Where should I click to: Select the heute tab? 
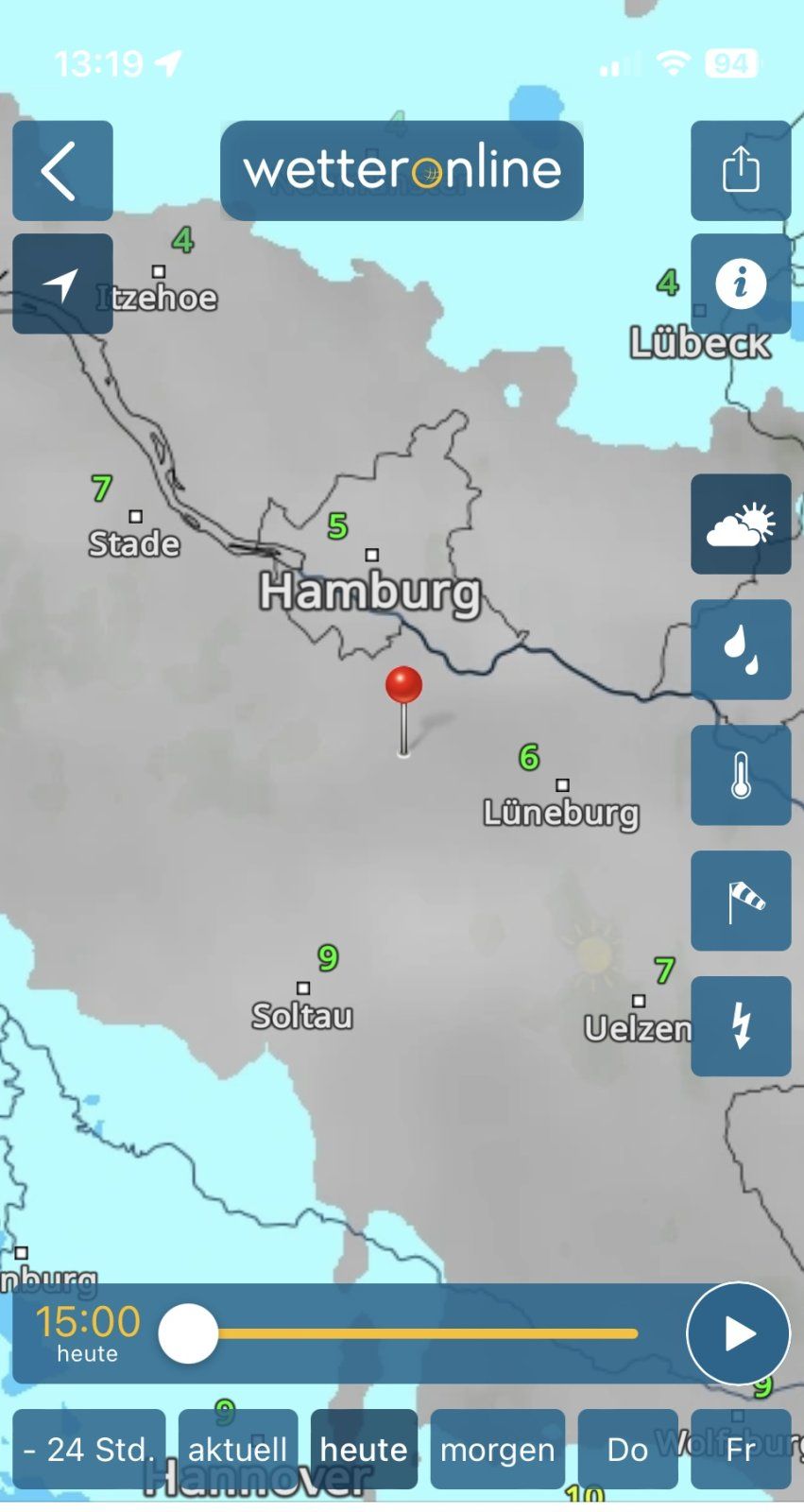pyautogui.click(x=364, y=1449)
